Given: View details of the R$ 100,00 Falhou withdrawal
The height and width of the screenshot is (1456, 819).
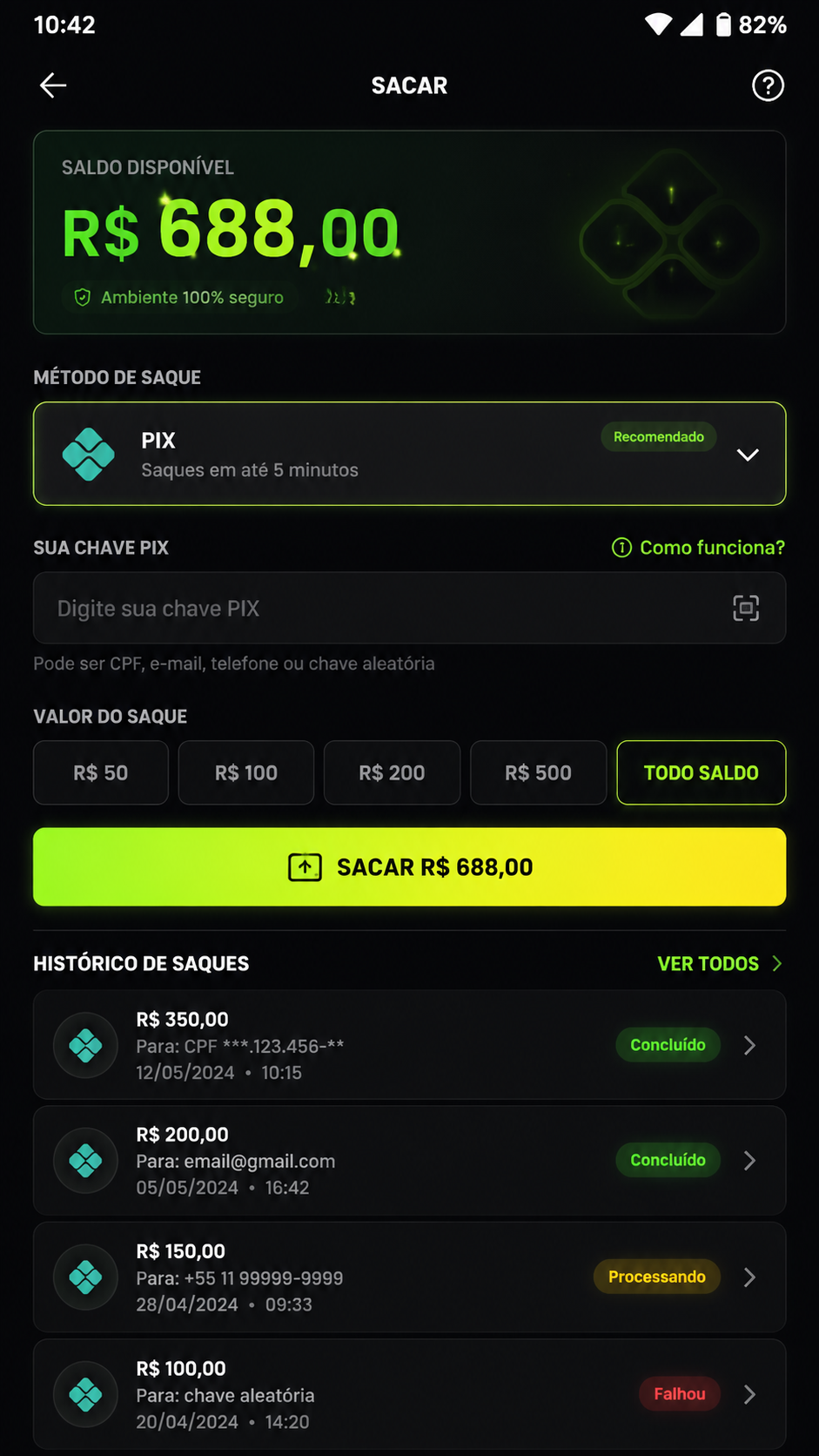Looking at the screenshot, I should tap(409, 1394).
